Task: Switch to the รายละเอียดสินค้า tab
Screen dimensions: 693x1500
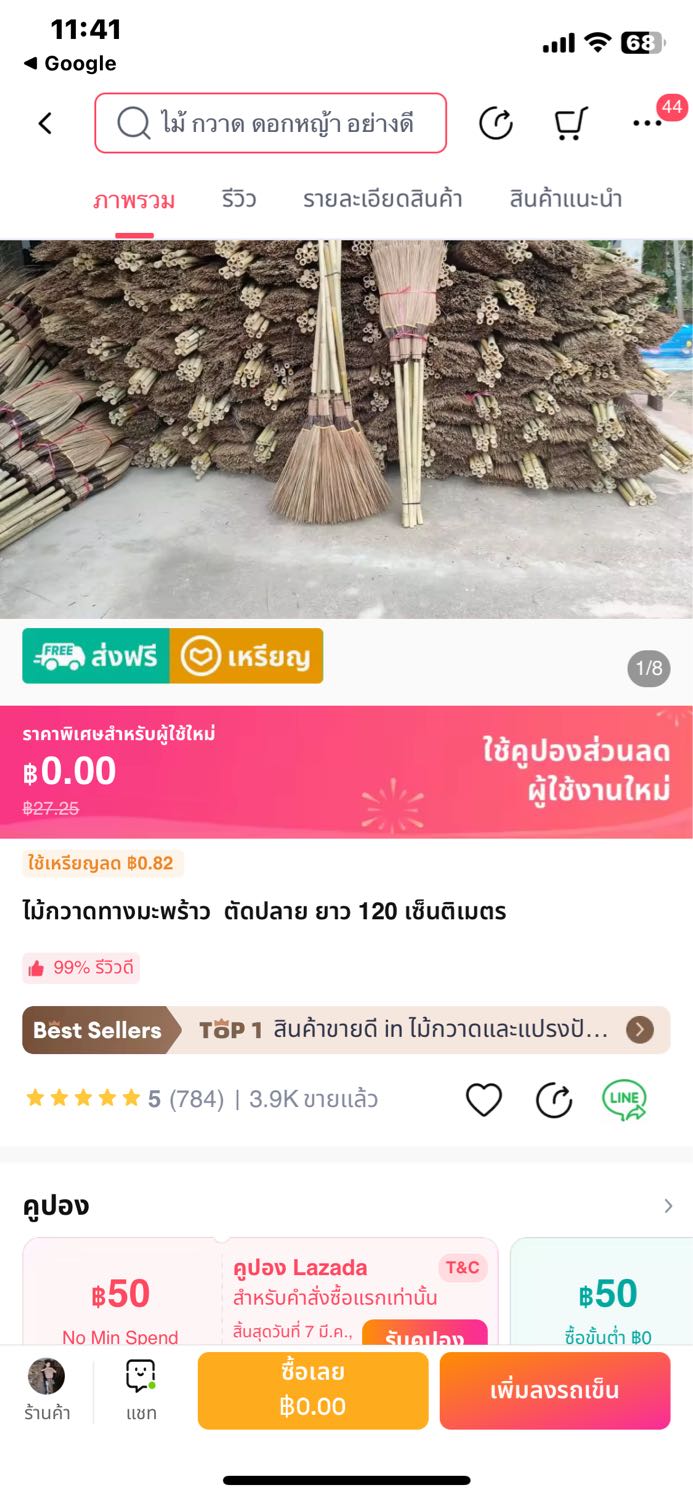Action: [x=382, y=199]
